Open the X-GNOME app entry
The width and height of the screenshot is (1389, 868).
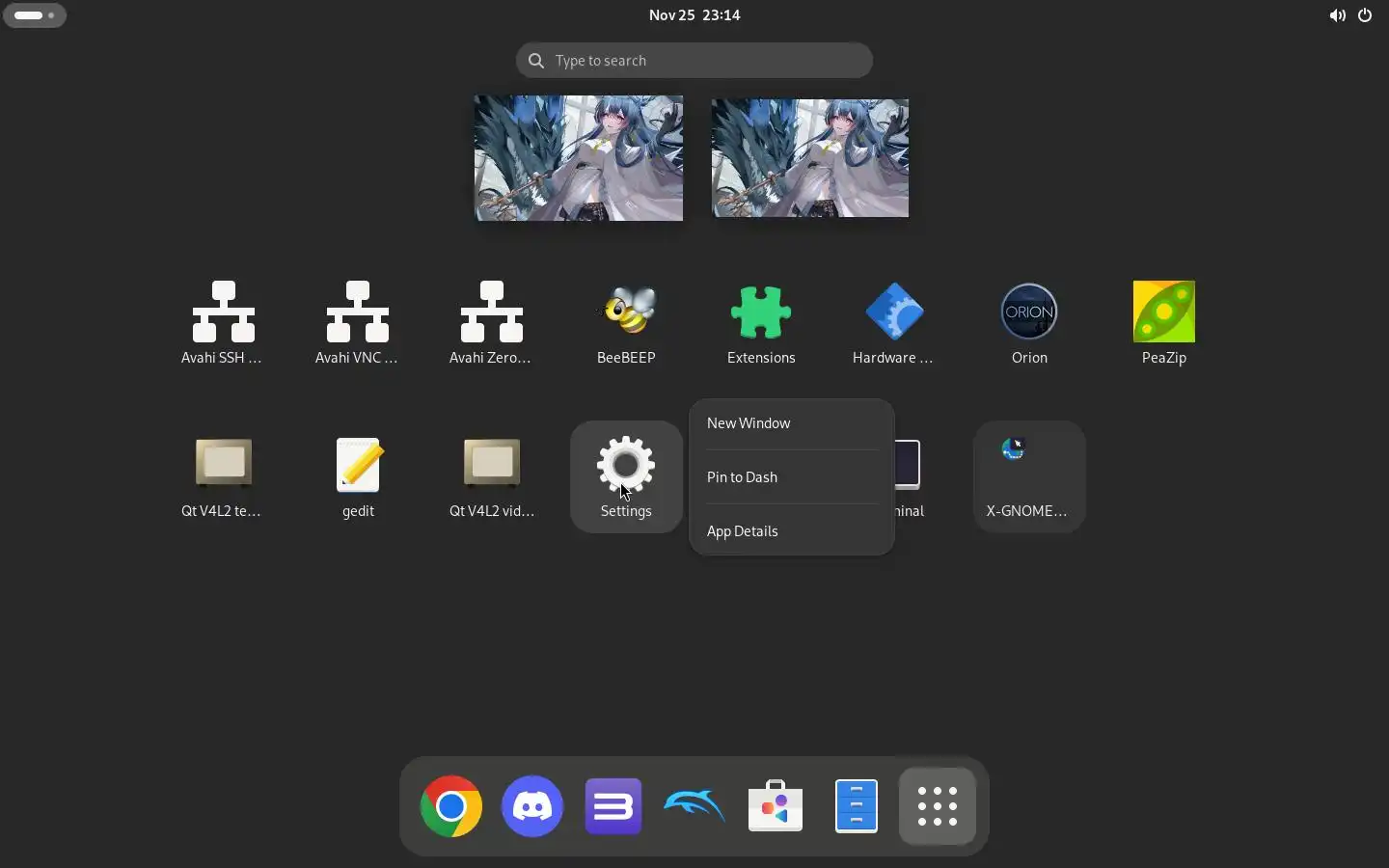click(1029, 476)
